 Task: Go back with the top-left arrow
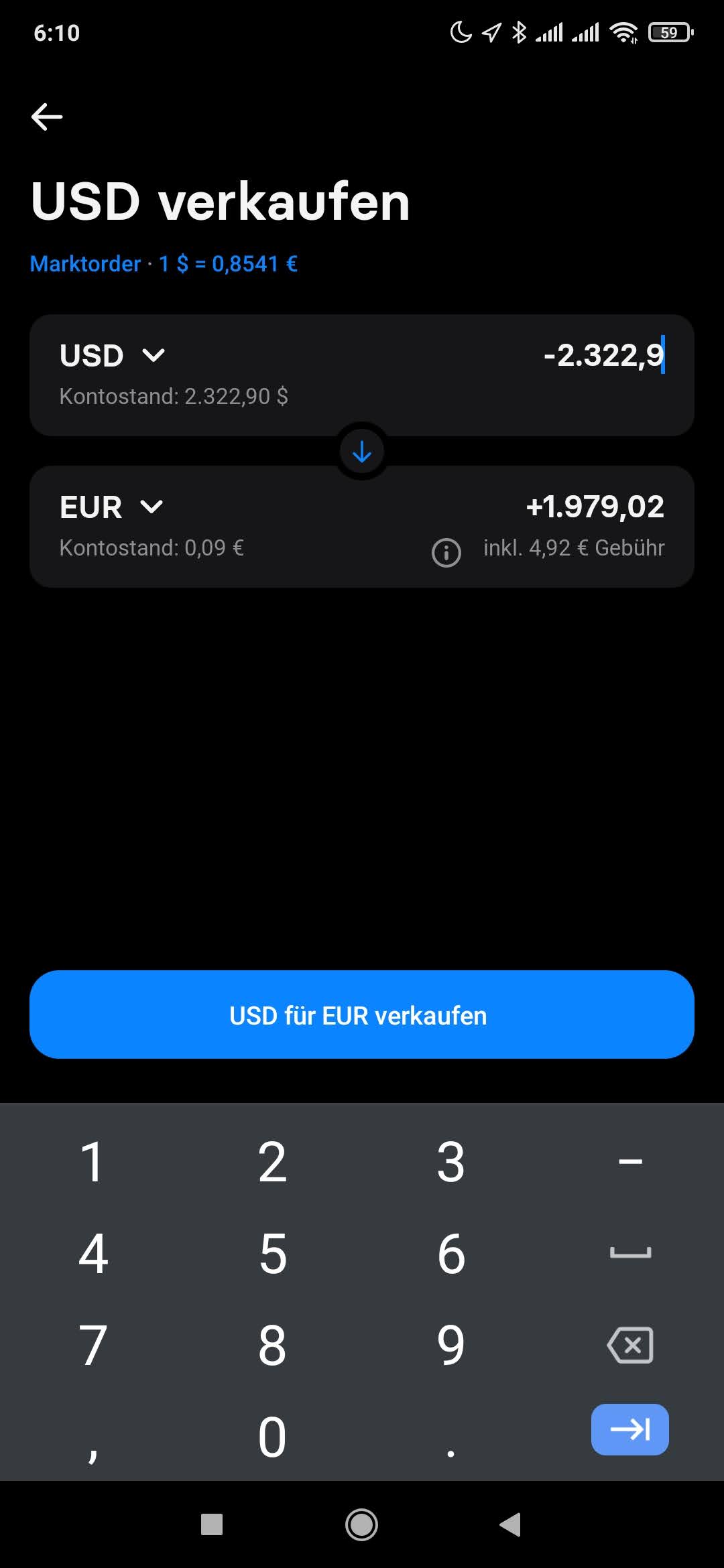[x=47, y=117]
